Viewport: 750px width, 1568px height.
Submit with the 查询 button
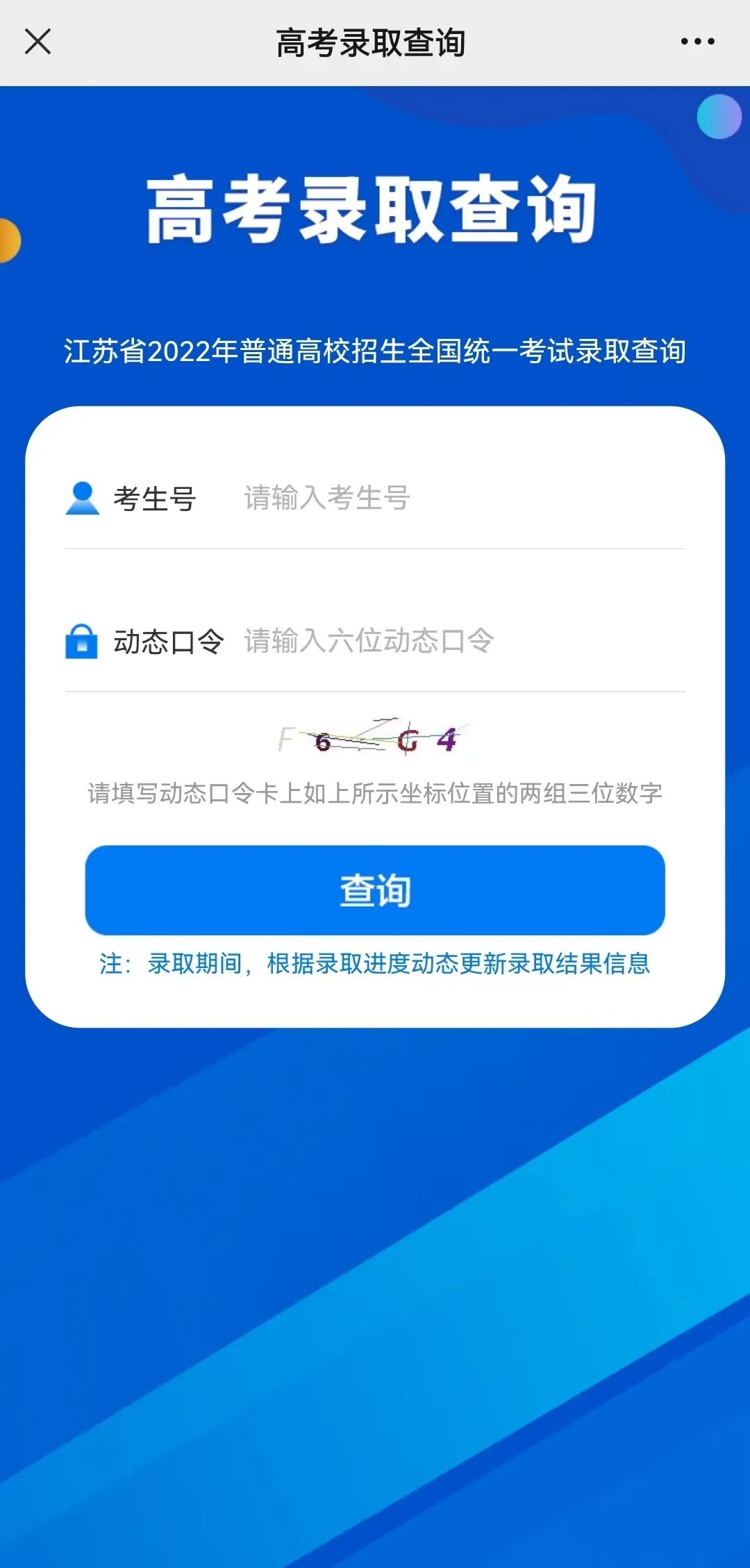coord(375,890)
